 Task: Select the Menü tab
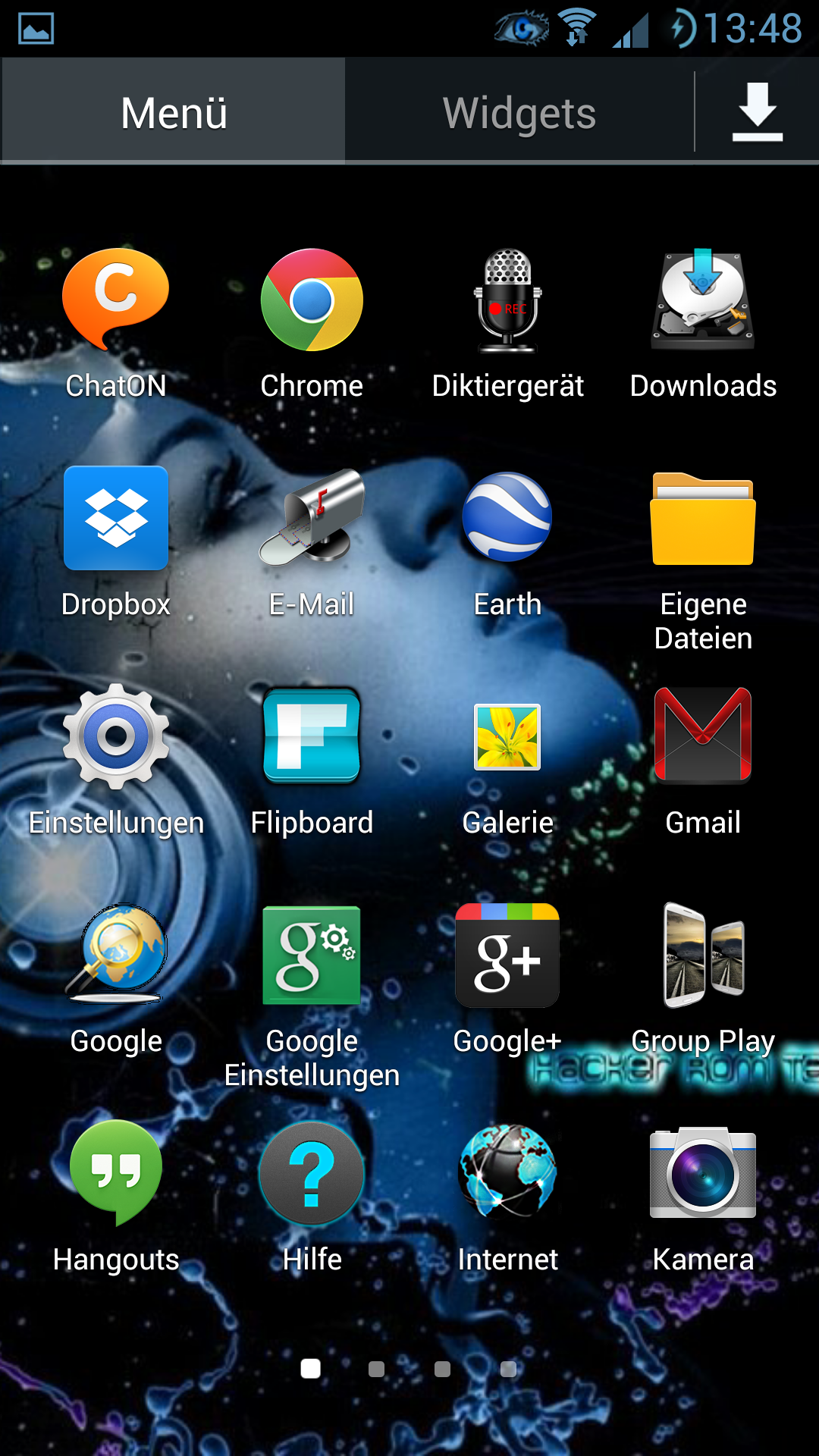174,112
